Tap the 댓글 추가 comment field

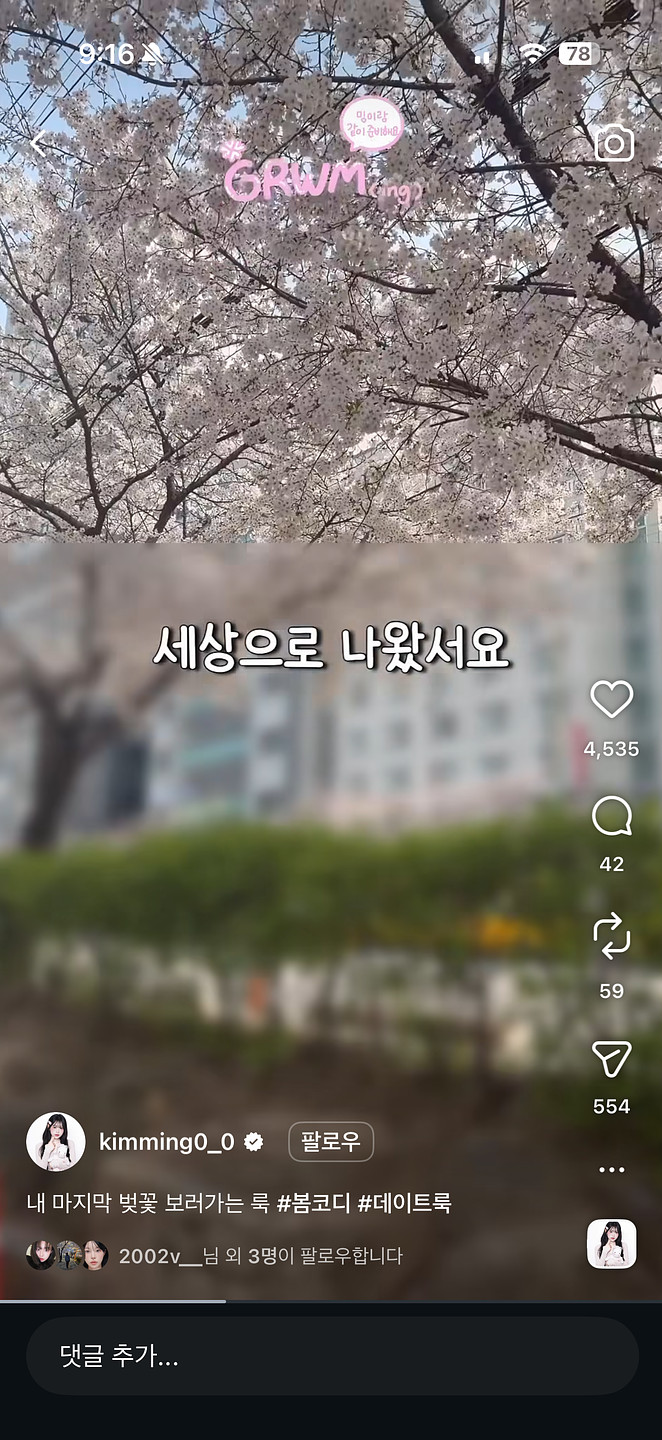point(331,1356)
